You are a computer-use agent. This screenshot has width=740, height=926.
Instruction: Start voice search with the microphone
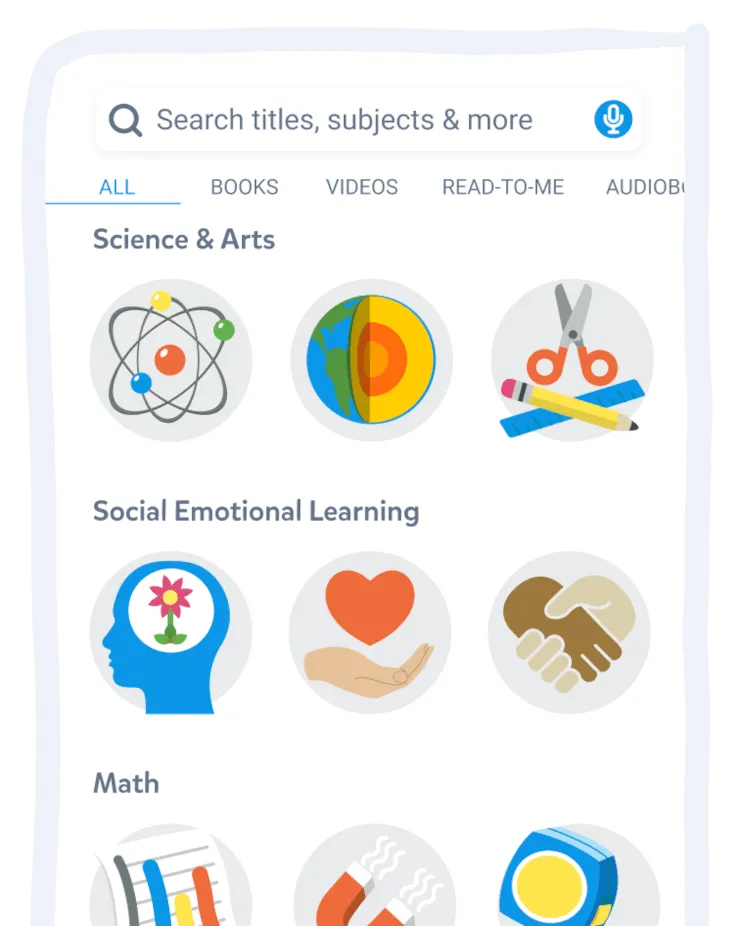pos(613,120)
